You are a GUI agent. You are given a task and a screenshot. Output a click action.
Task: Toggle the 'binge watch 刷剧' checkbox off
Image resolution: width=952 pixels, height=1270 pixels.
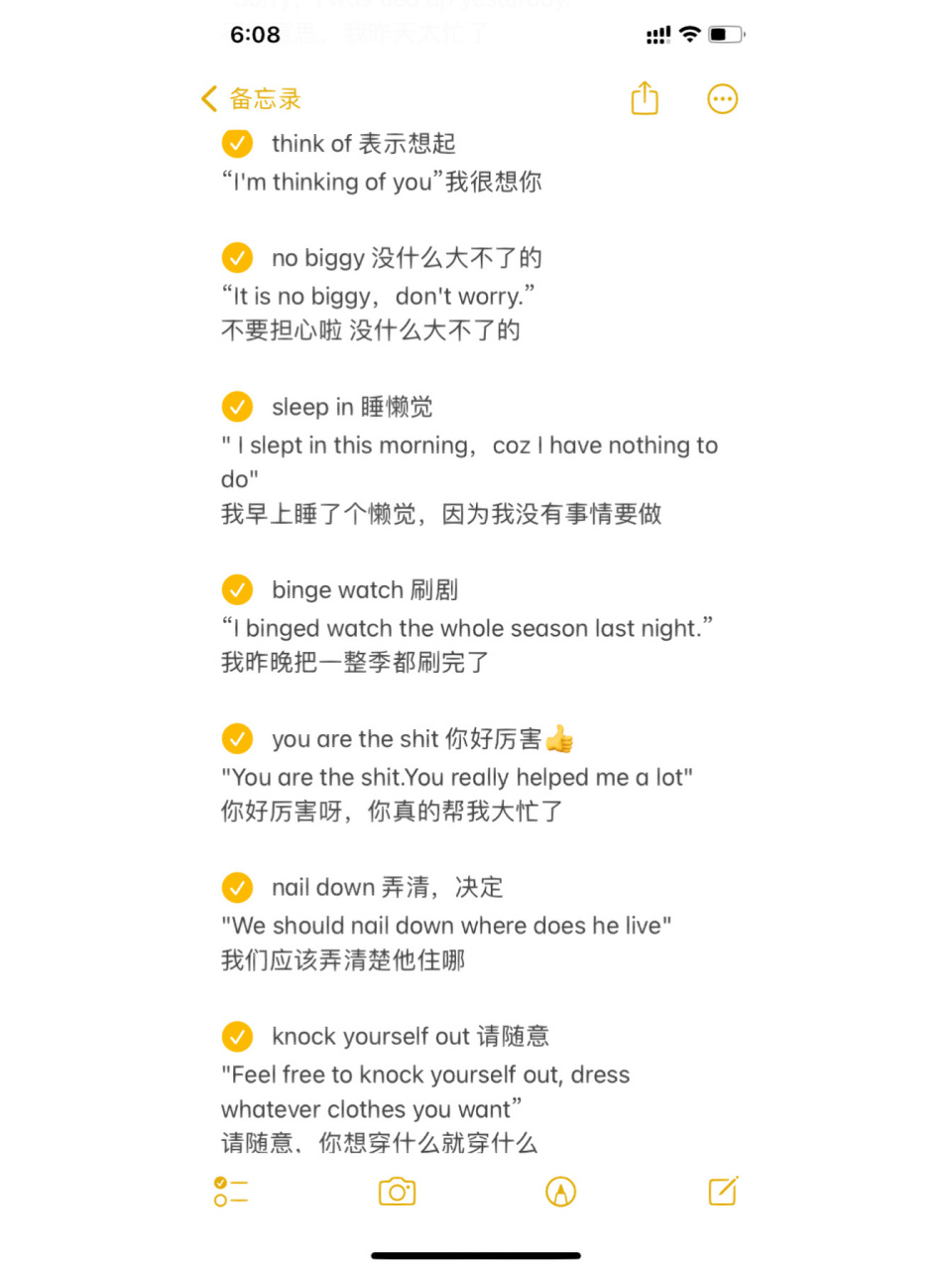pyautogui.click(x=237, y=589)
